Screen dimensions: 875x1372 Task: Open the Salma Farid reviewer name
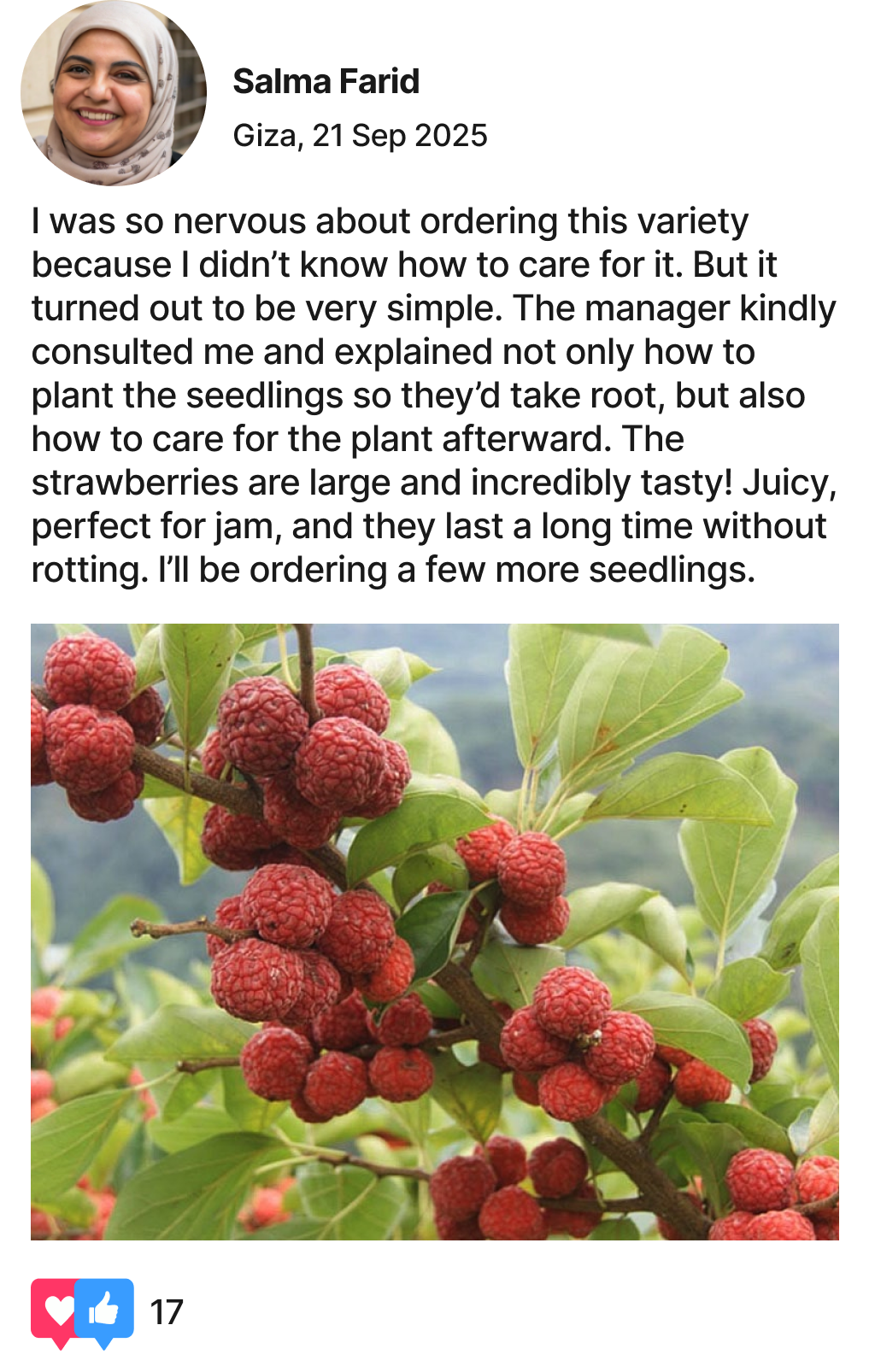point(326,82)
